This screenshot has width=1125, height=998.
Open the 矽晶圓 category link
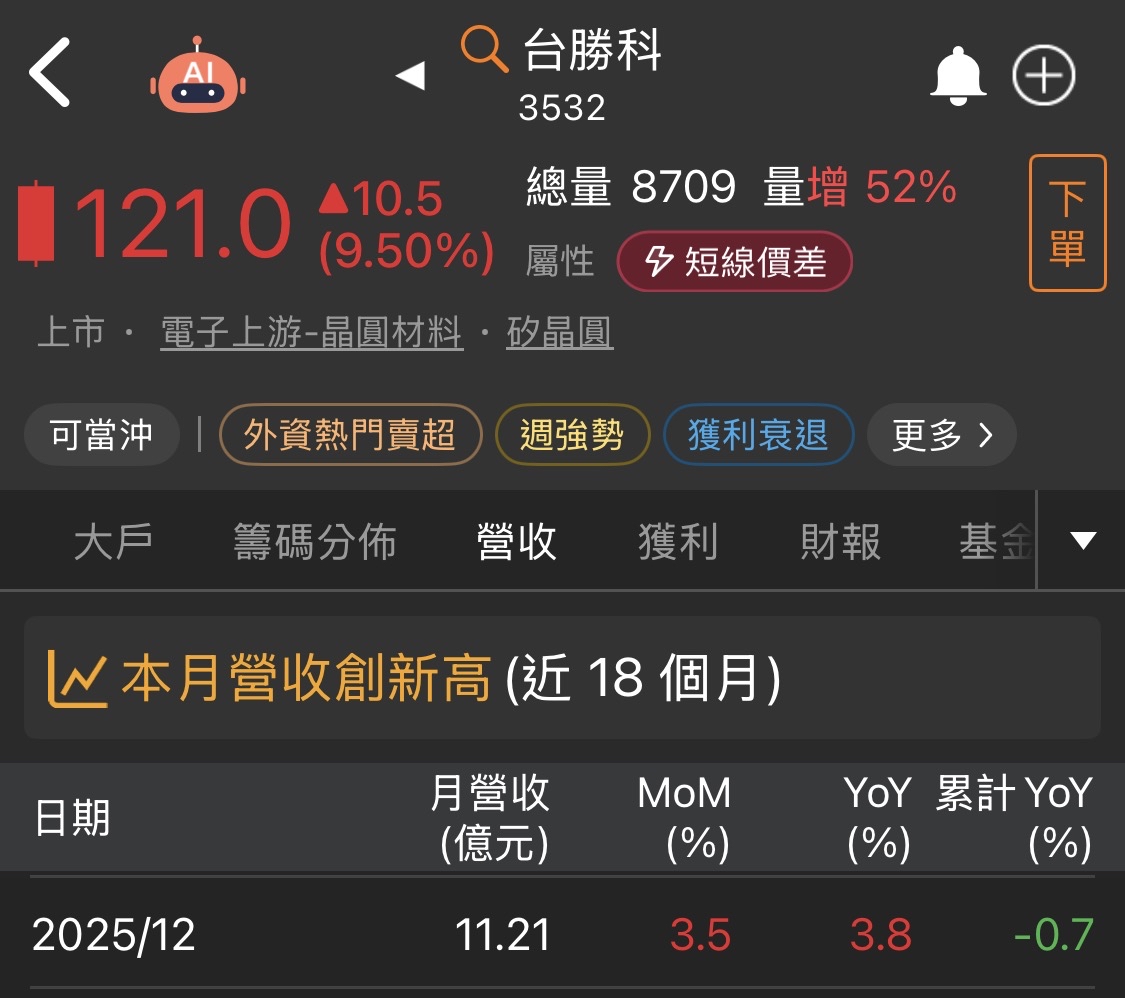pyautogui.click(x=560, y=332)
